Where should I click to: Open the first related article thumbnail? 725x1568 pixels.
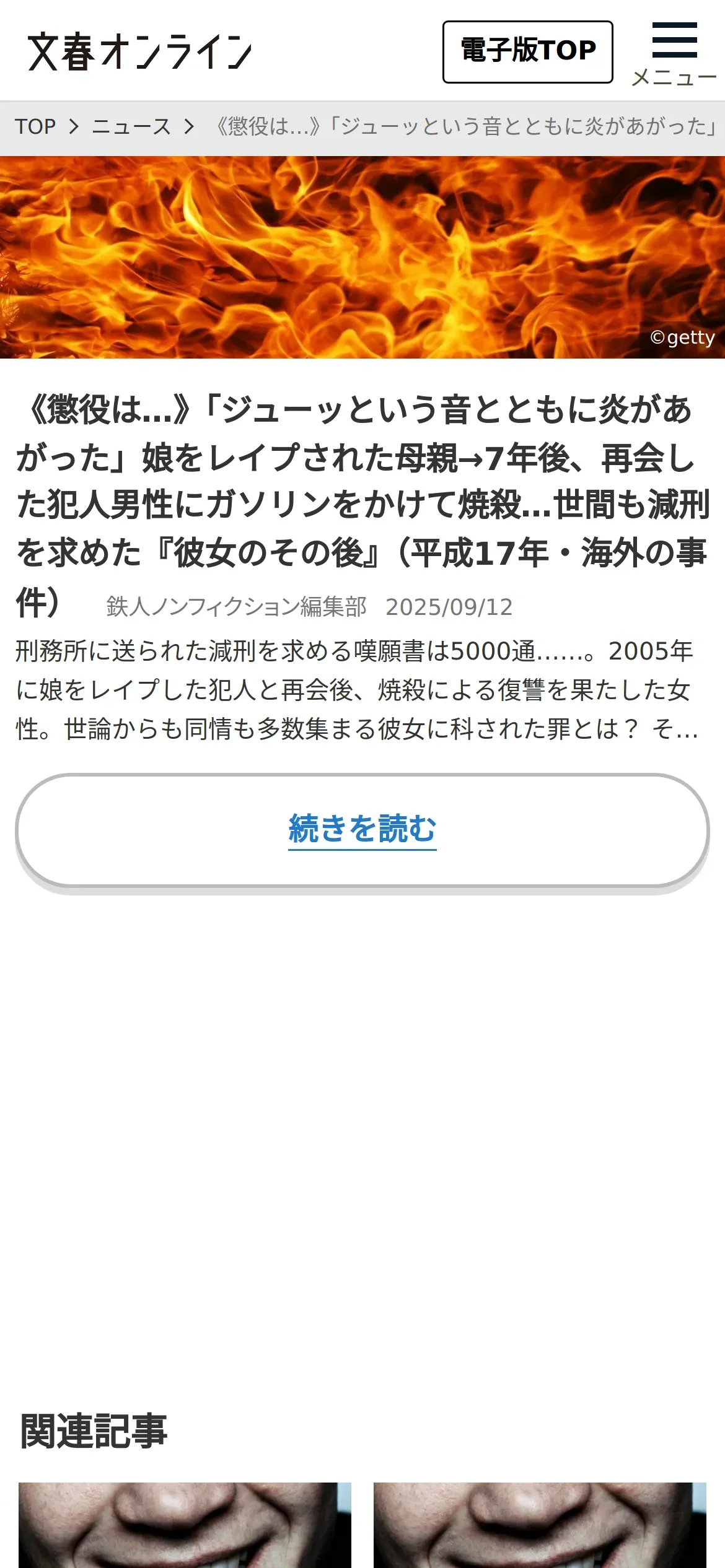(185, 1525)
